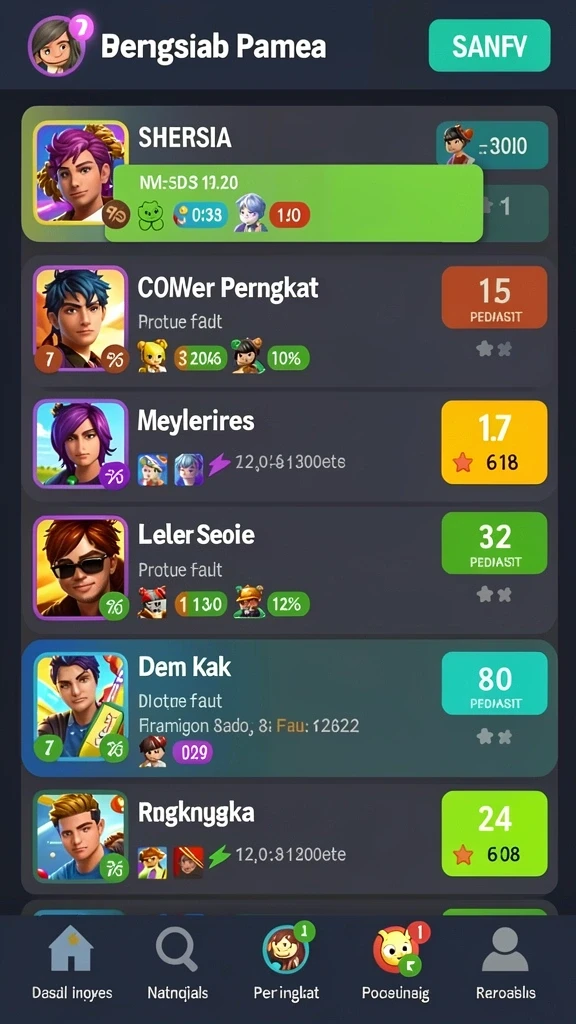Image resolution: width=576 pixels, height=1024 pixels.
Task: Open the SHERSIA player card
Action: pyautogui.click(x=289, y=174)
